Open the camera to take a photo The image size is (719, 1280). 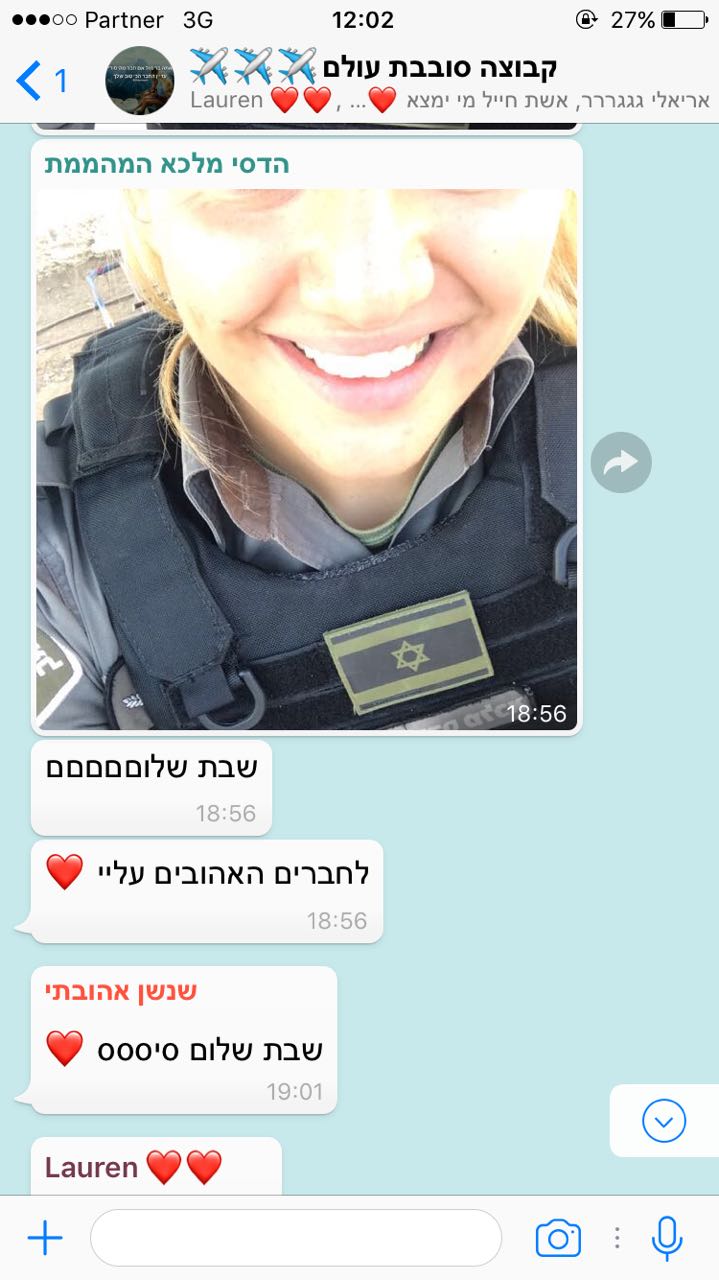558,1239
